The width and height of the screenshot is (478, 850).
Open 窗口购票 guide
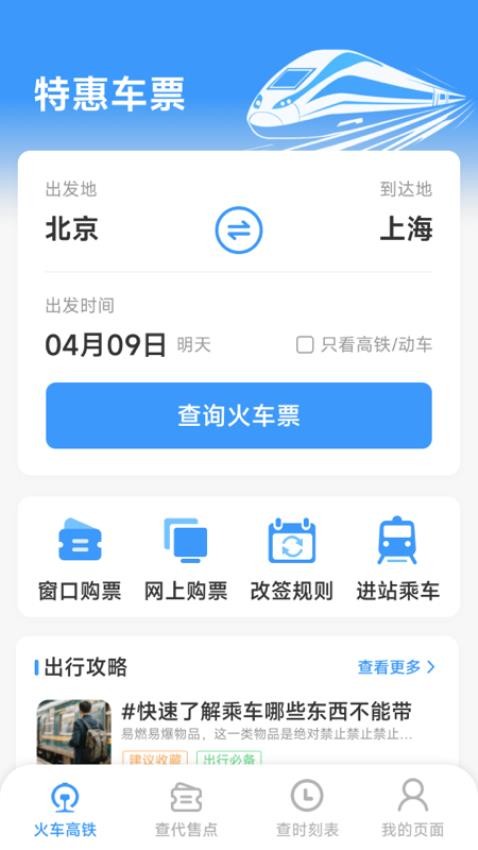pos(80,560)
